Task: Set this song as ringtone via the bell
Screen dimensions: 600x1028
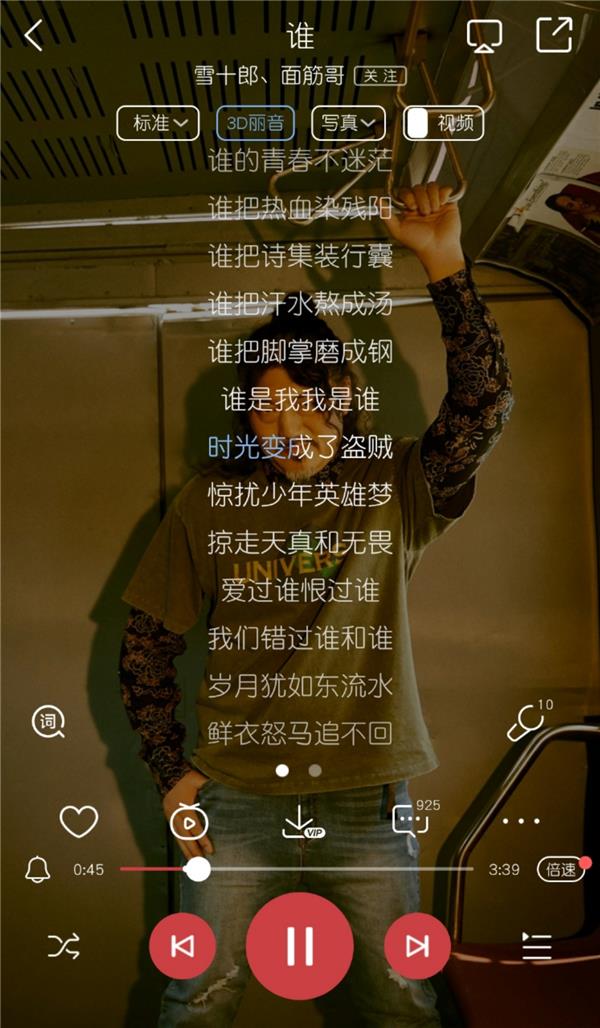Action: click(38, 869)
